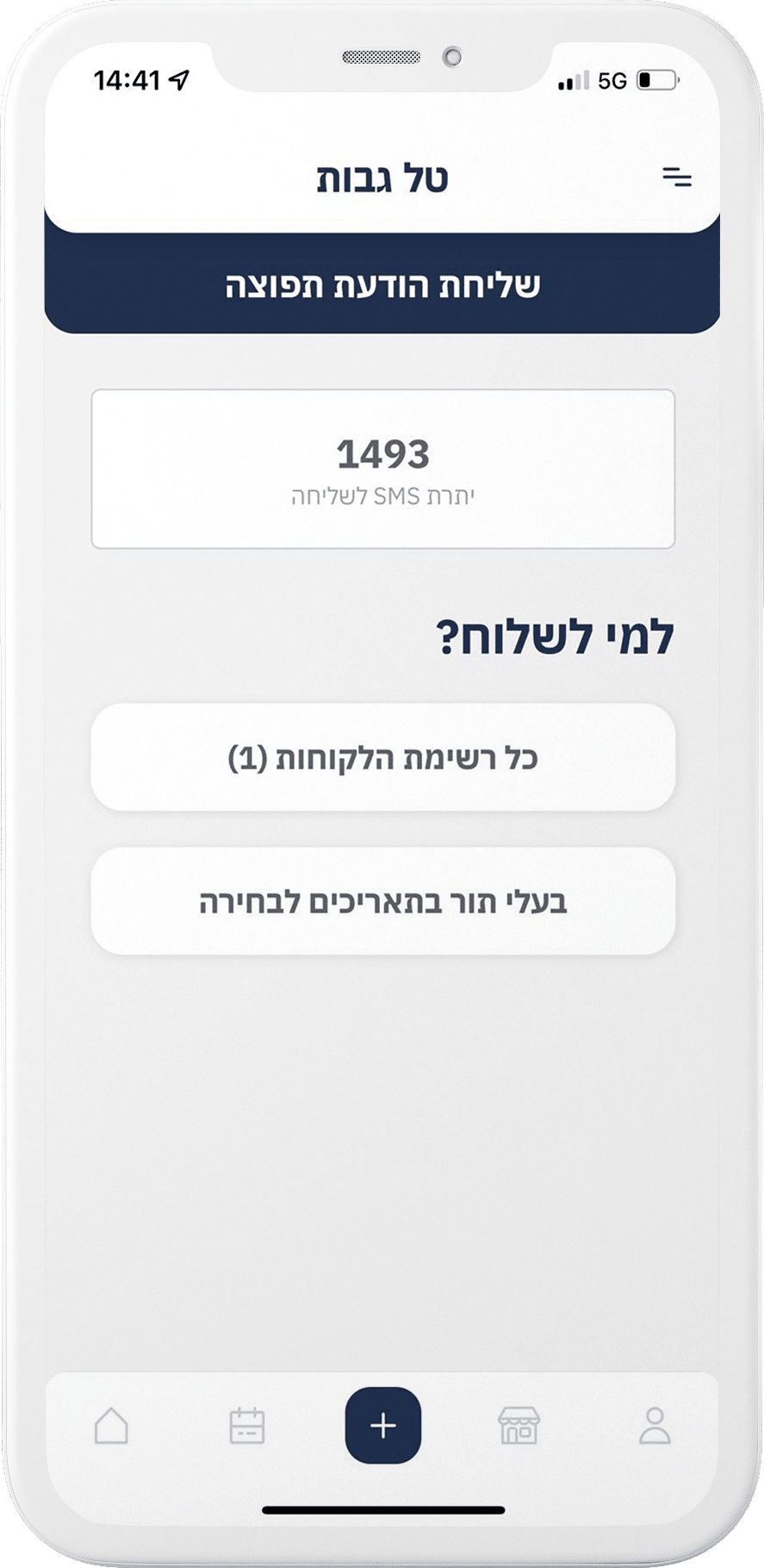764x1568 pixels.
Task: Open the hamburger menu
Action: pos(676,177)
